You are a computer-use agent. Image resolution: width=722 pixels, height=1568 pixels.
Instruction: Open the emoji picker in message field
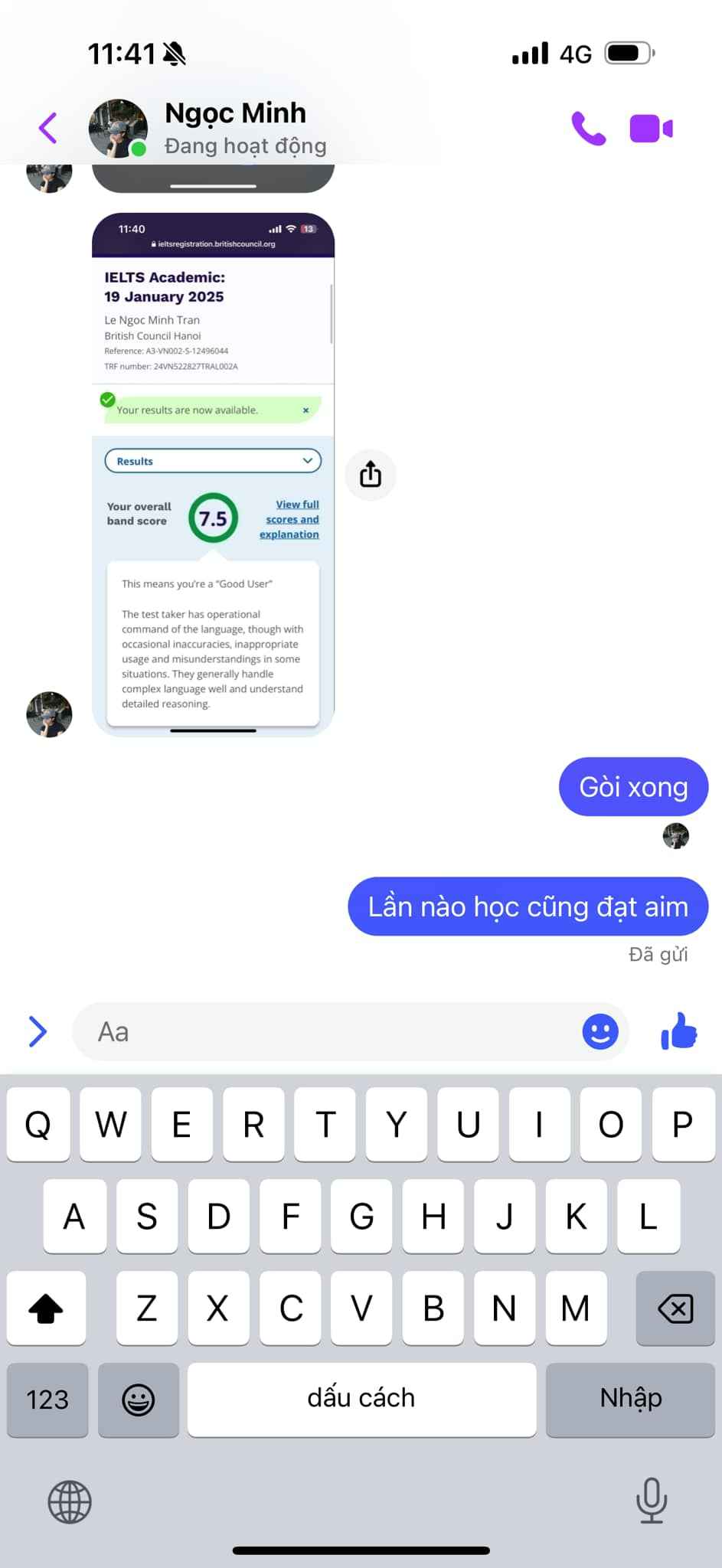(600, 1031)
